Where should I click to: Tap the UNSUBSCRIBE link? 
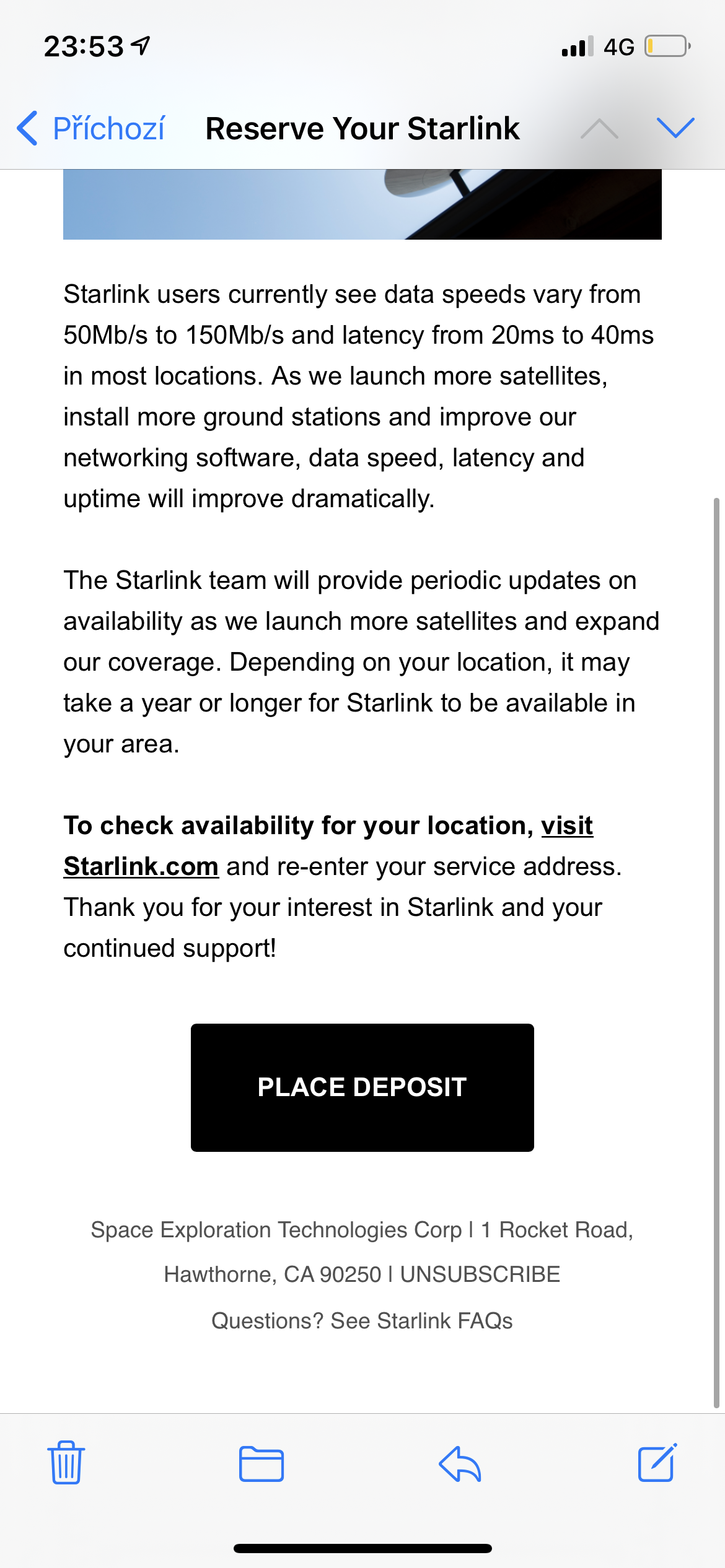click(x=480, y=1274)
